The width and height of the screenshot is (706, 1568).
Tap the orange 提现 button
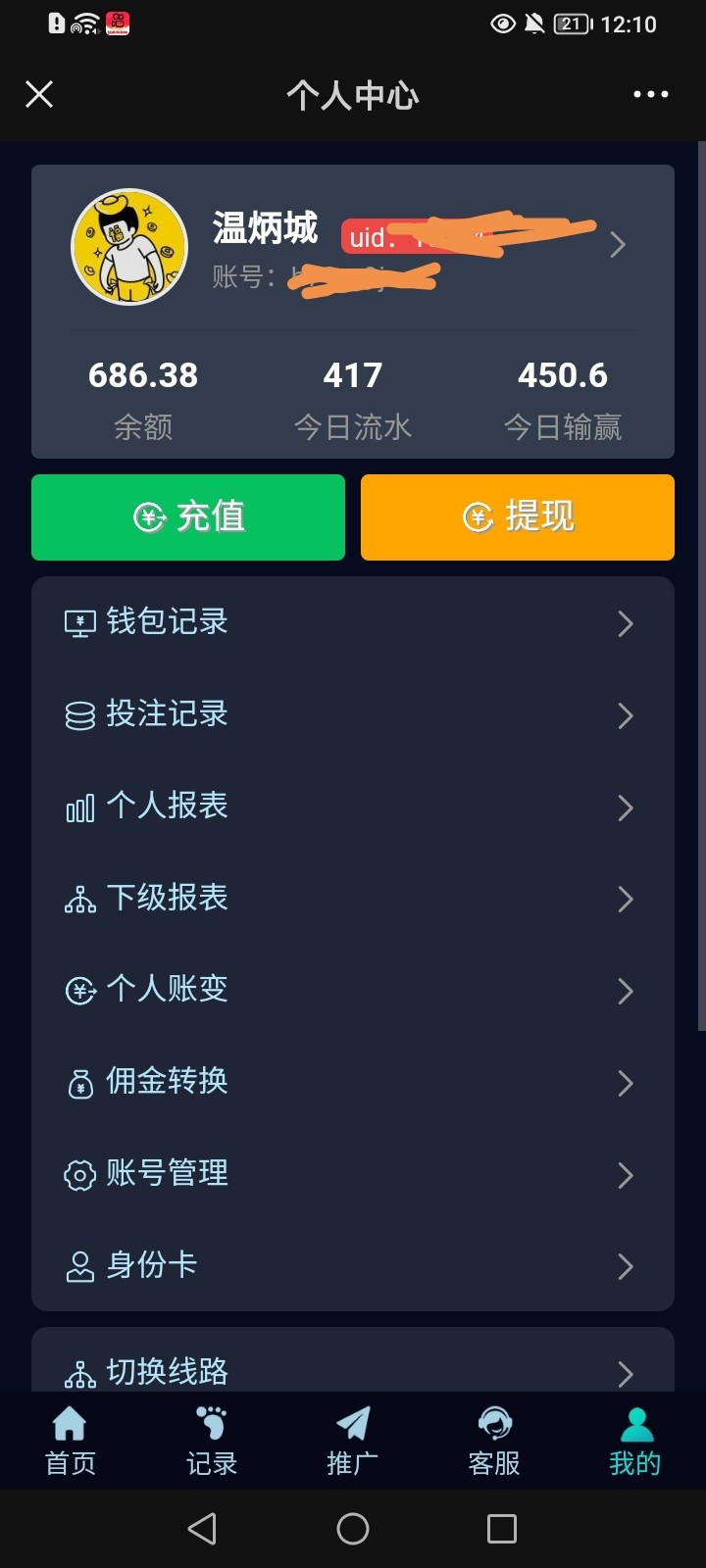(518, 517)
